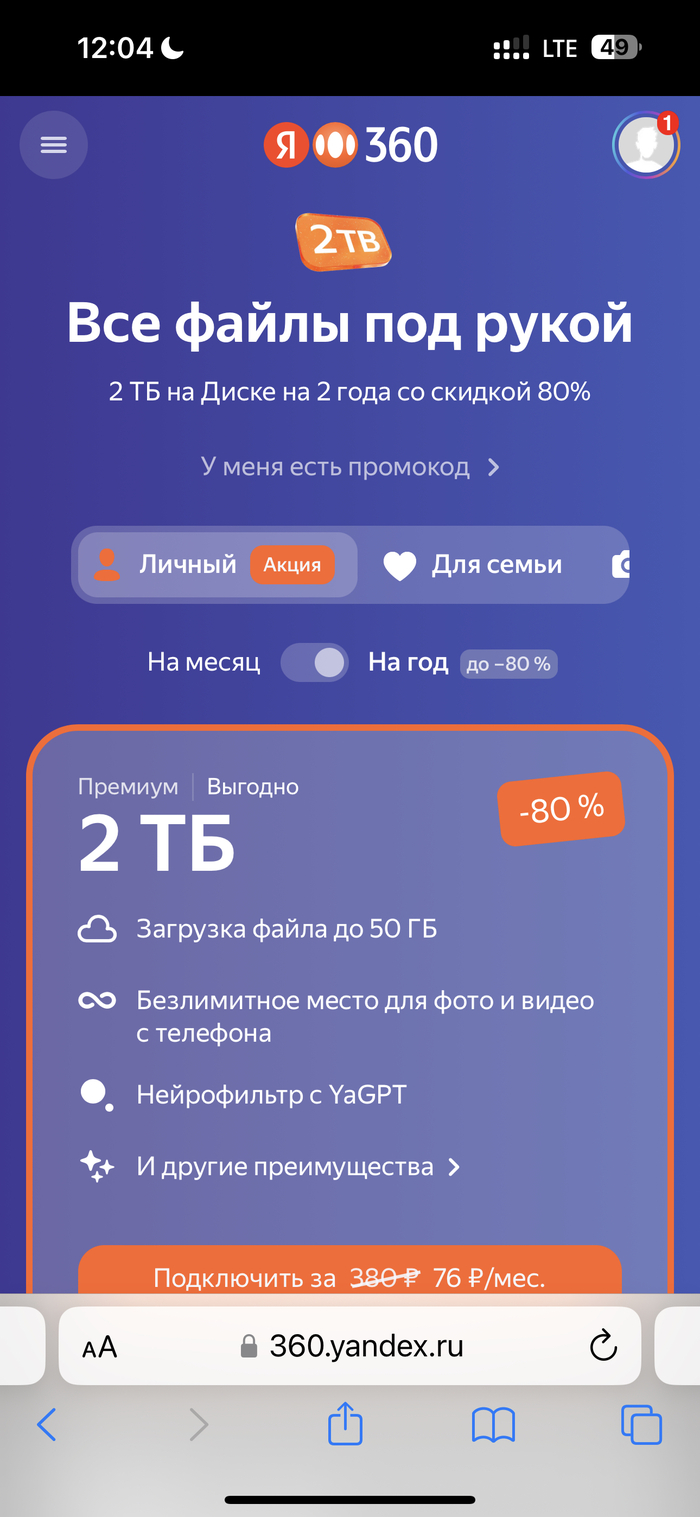Share this page
Image resolution: width=700 pixels, height=1517 pixels.
click(345, 1424)
